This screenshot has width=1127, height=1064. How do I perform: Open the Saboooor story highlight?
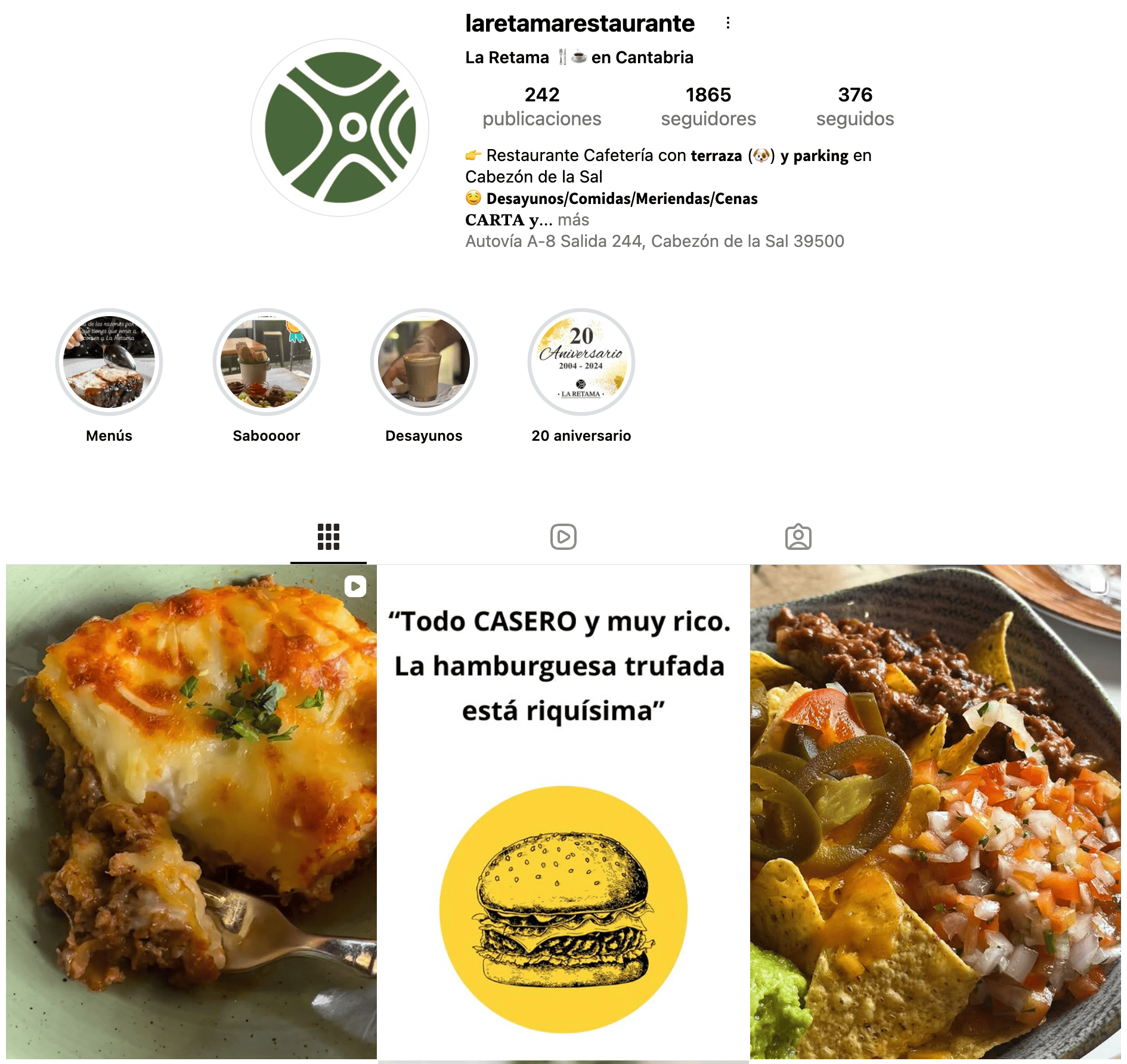[x=267, y=362]
